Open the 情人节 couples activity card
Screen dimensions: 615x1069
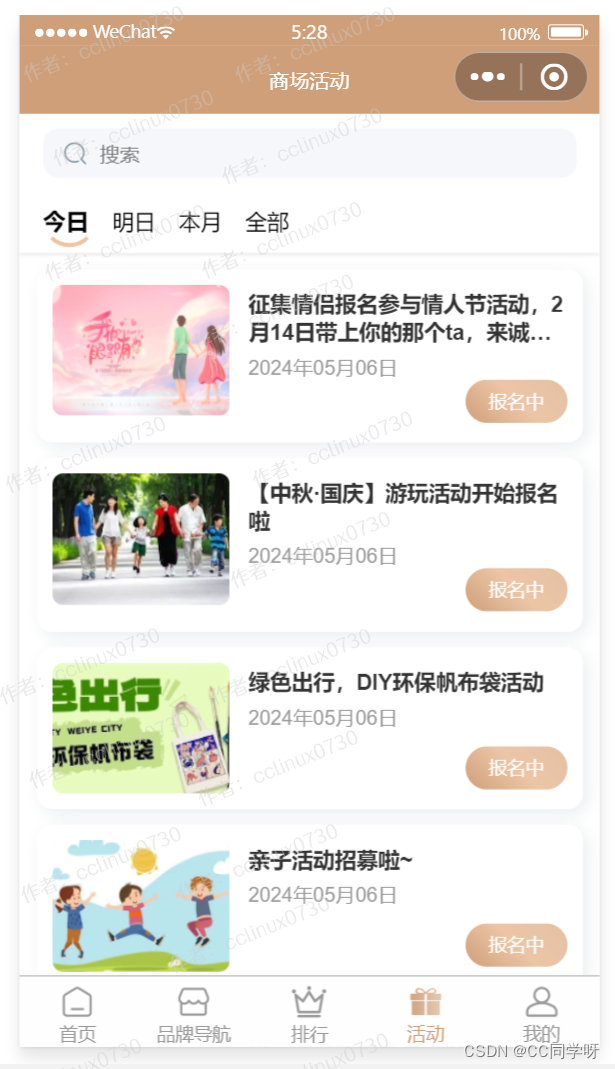(x=399, y=318)
